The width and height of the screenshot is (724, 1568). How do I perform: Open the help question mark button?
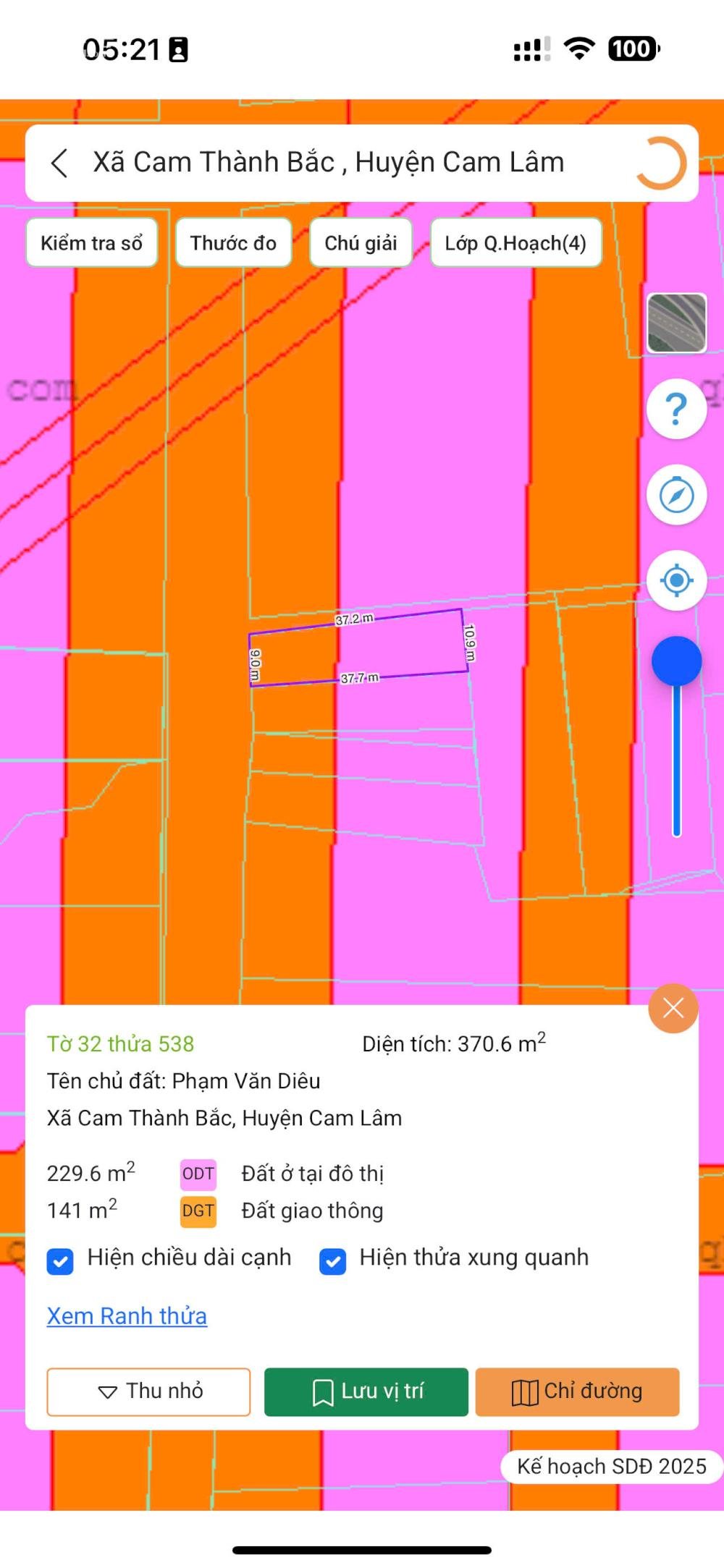point(676,409)
